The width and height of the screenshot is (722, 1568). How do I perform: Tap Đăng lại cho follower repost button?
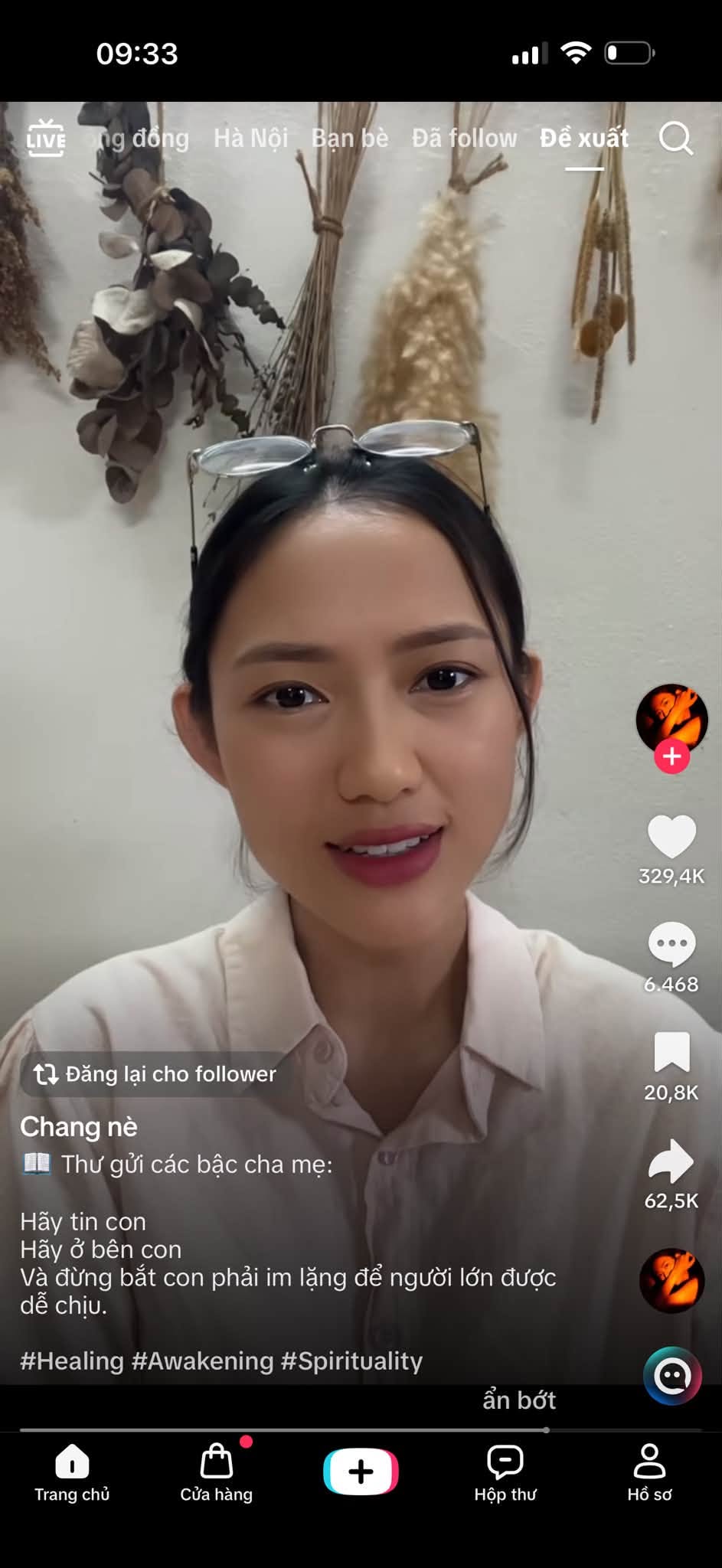pos(155,1074)
